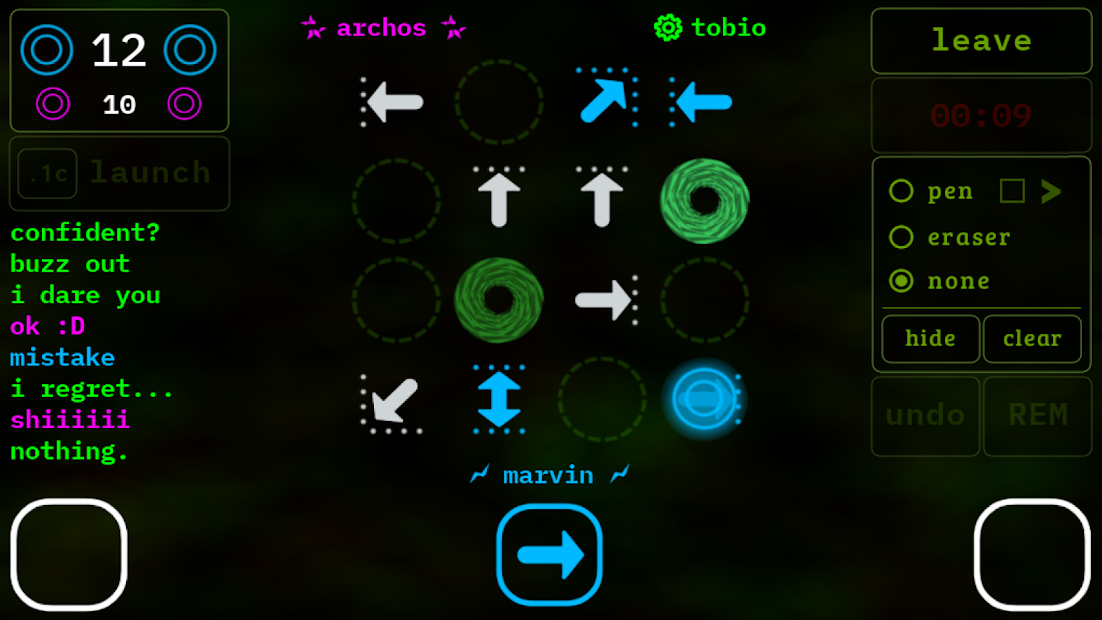Screen dimensions: 1102x620
Task: Tap the blue double-headed vertical arrow tile
Action: coord(499,400)
